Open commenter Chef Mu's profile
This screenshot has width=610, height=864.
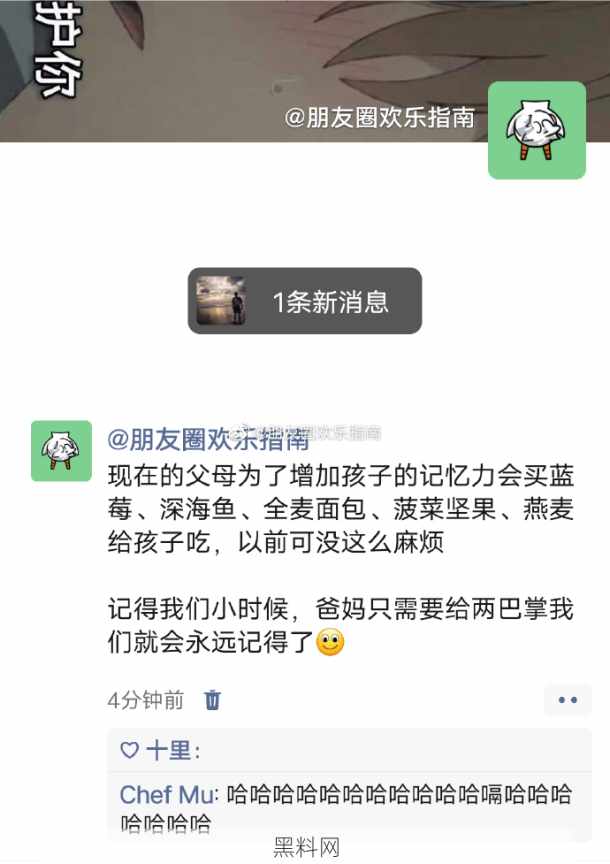pos(166,795)
